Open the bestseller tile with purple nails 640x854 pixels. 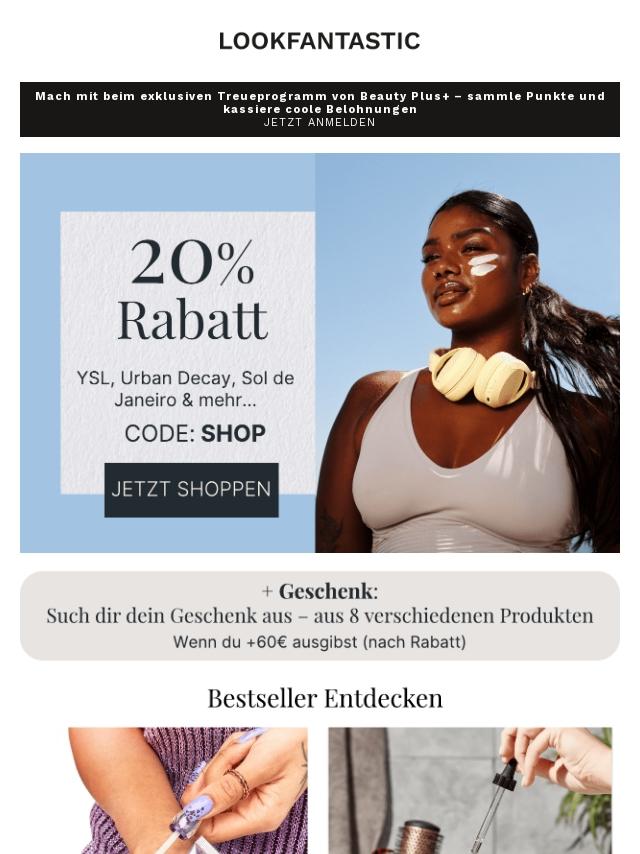click(188, 790)
